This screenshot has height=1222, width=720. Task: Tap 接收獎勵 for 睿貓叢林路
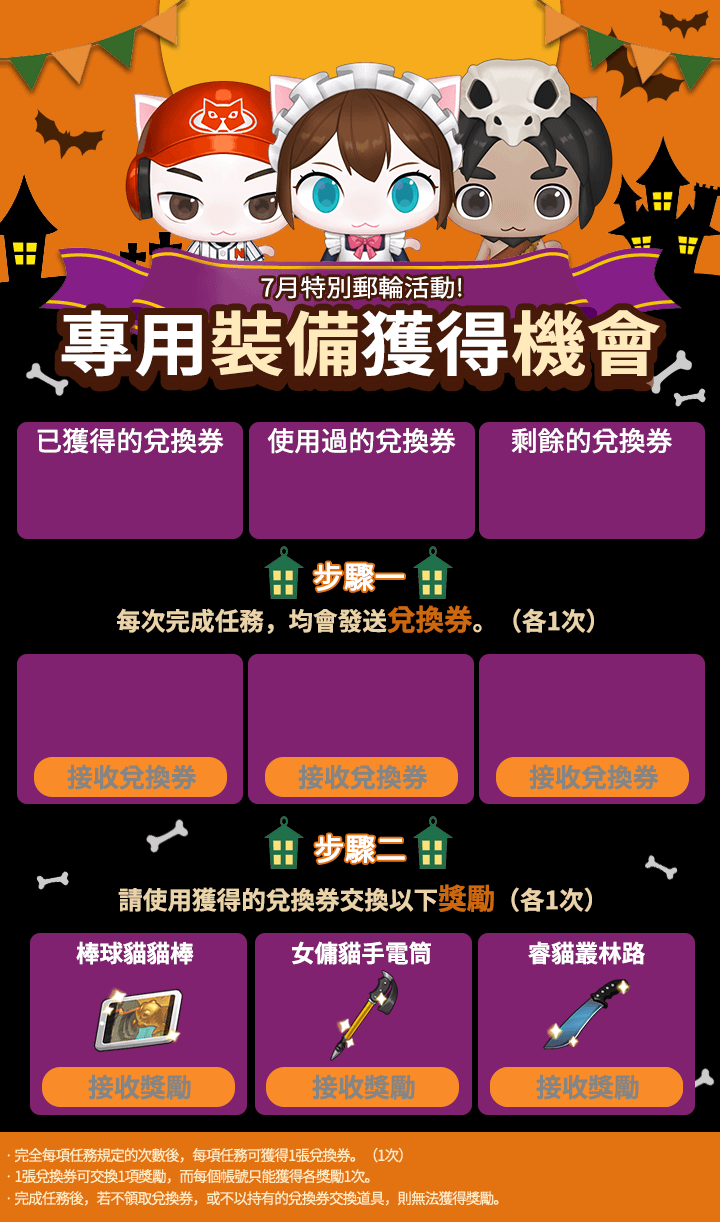click(586, 1087)
